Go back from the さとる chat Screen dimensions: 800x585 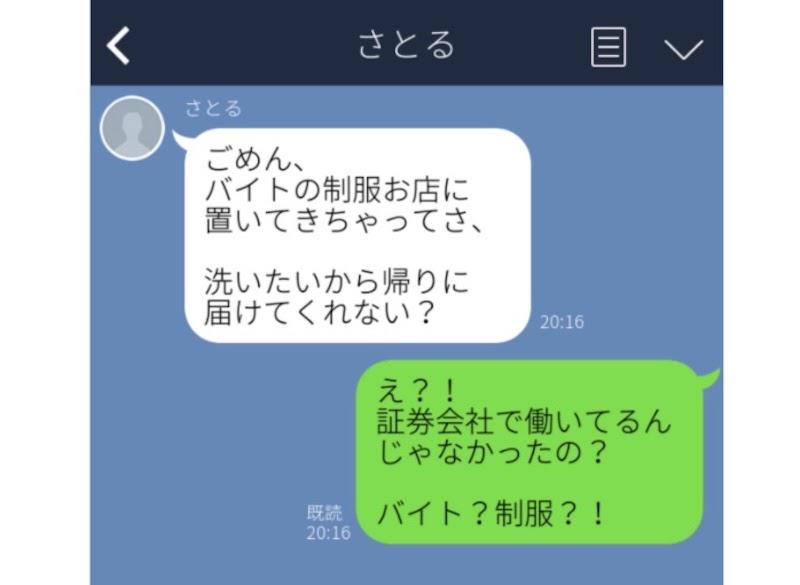[119, 46]
